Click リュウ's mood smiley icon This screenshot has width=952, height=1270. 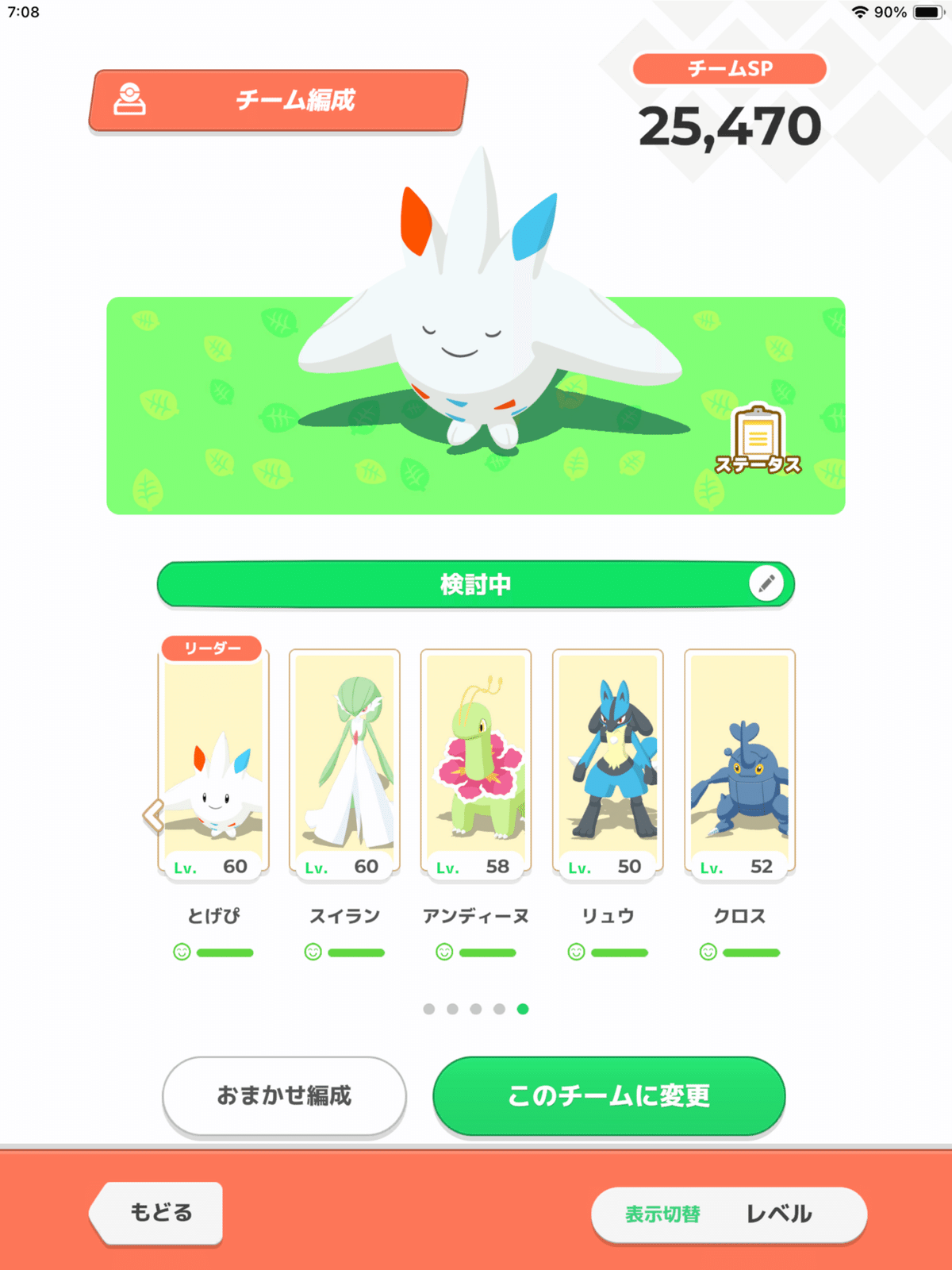(x=576, y=950)
